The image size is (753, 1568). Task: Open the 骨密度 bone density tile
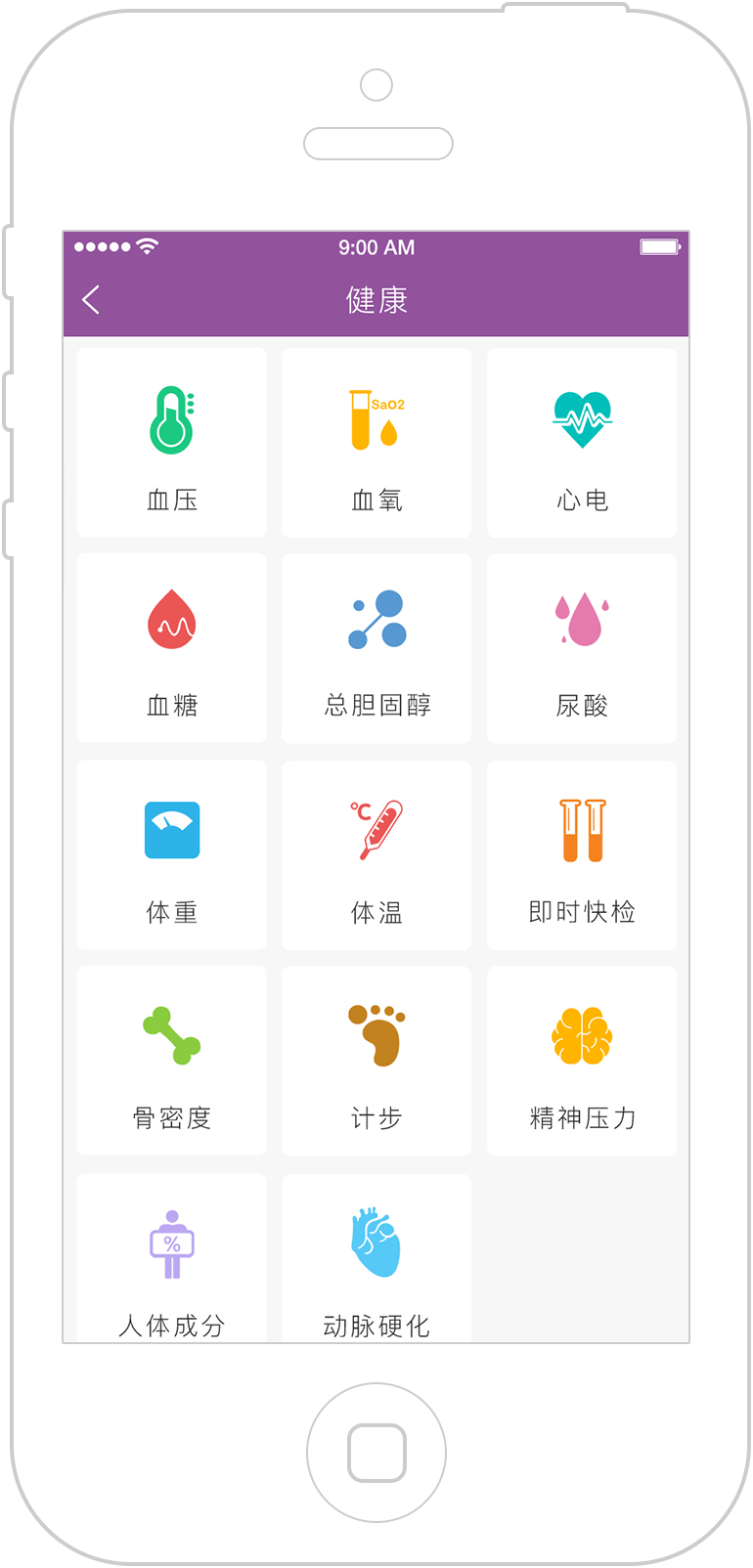(x=172, y=1061)
